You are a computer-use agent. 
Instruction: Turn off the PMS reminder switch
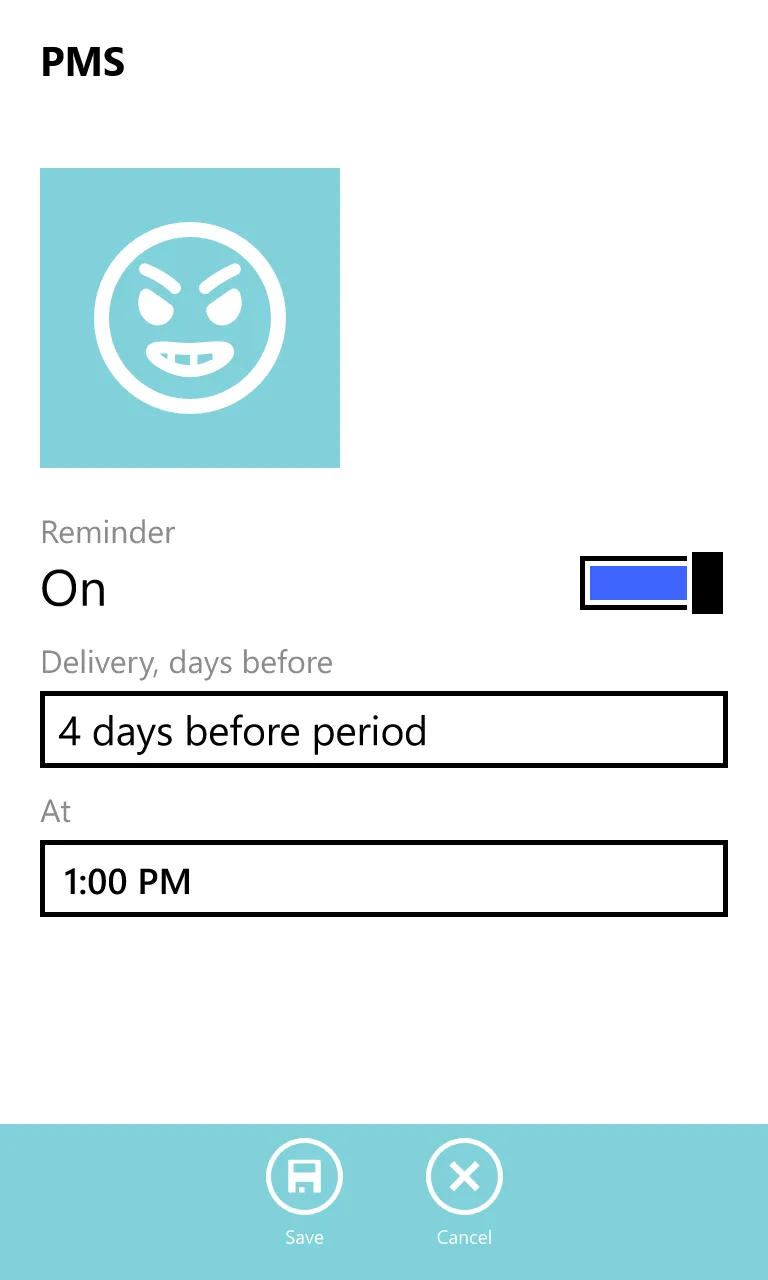coord(651,583)
